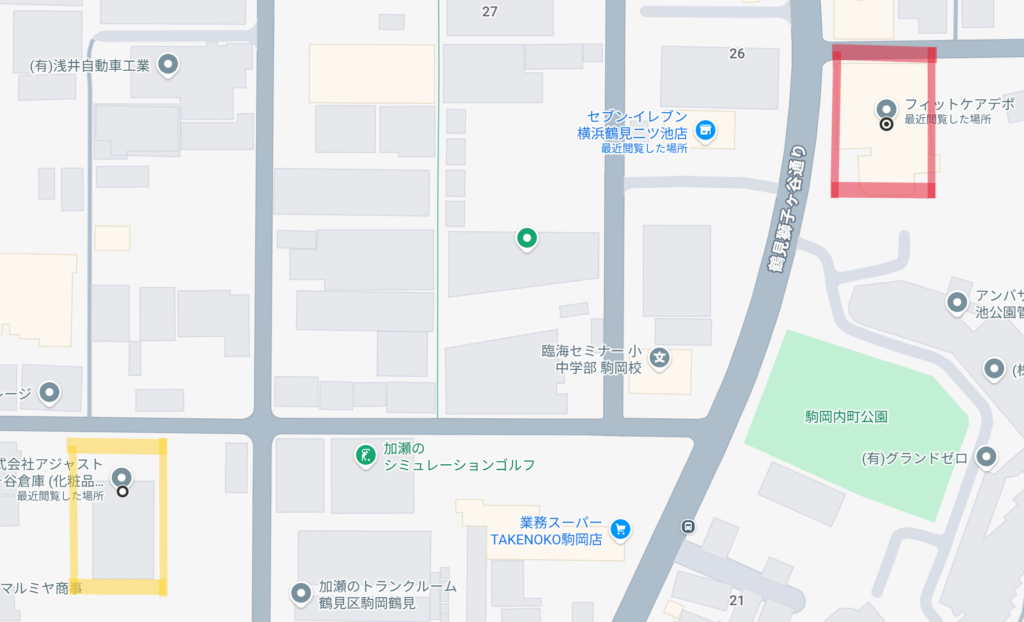Viewport: 1024px width, 622px height.
Task: Tap the 加瀬のシミュレーションゴルフ marker
Action: pyautogui.click(x=366, y=456)
